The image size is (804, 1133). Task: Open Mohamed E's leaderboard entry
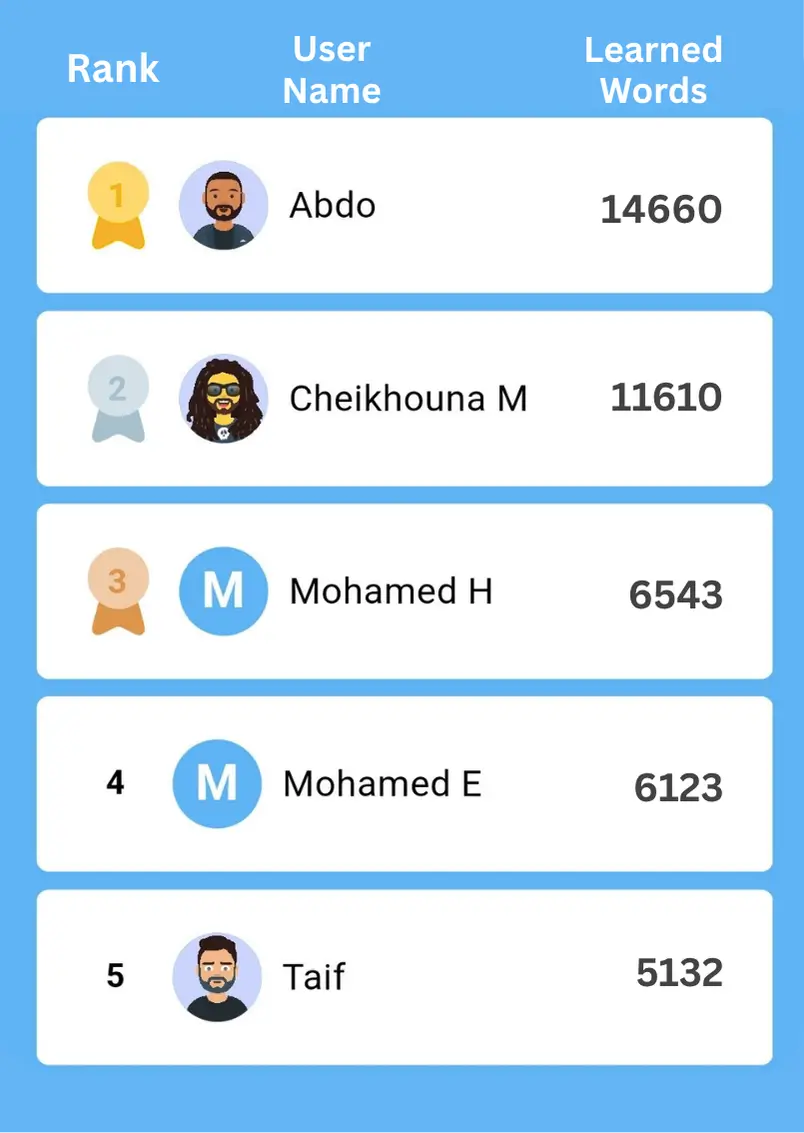[x=402, y=783]
